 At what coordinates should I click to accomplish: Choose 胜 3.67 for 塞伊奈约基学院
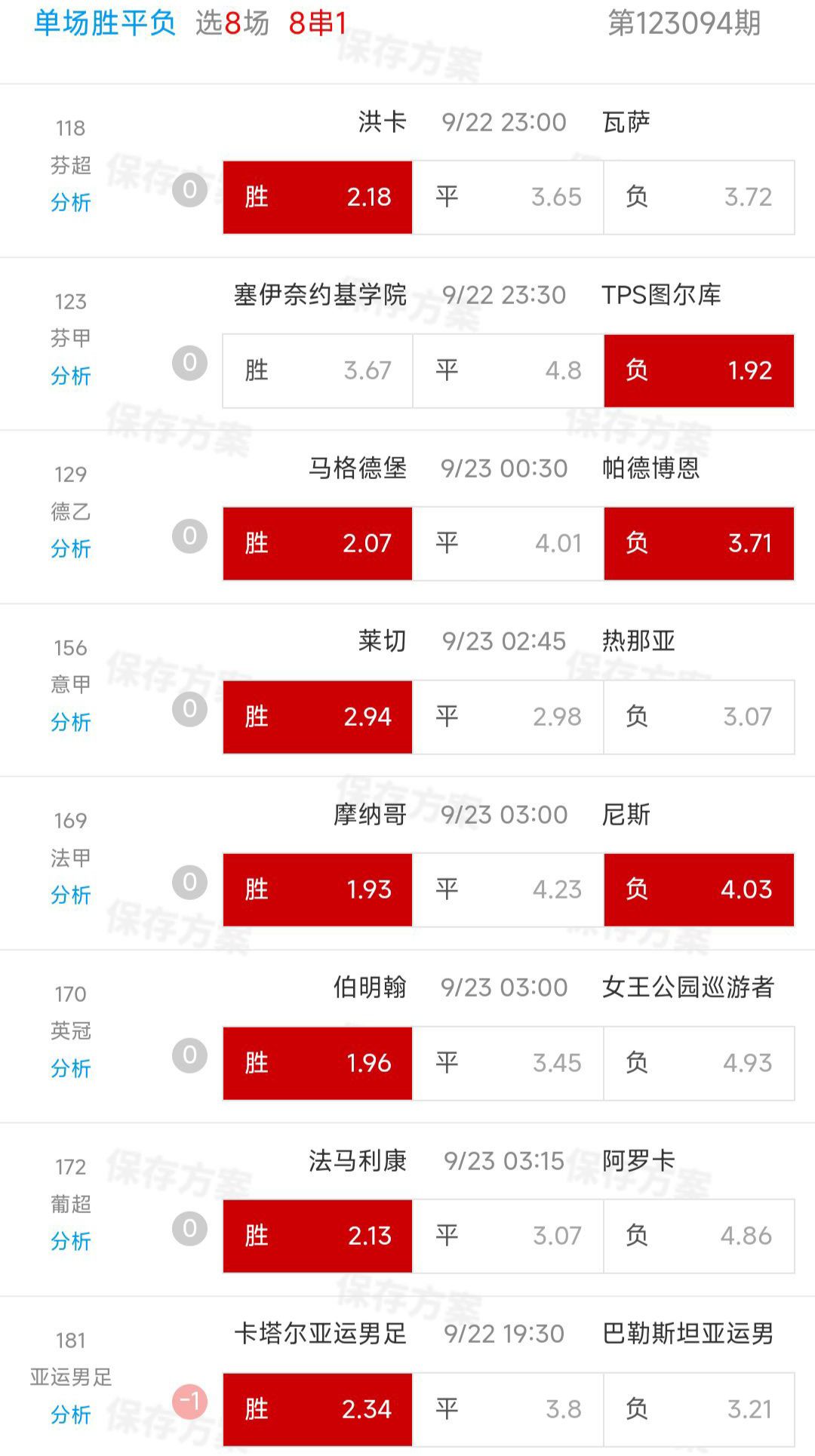pyautogui.click(x=318, y=370)
